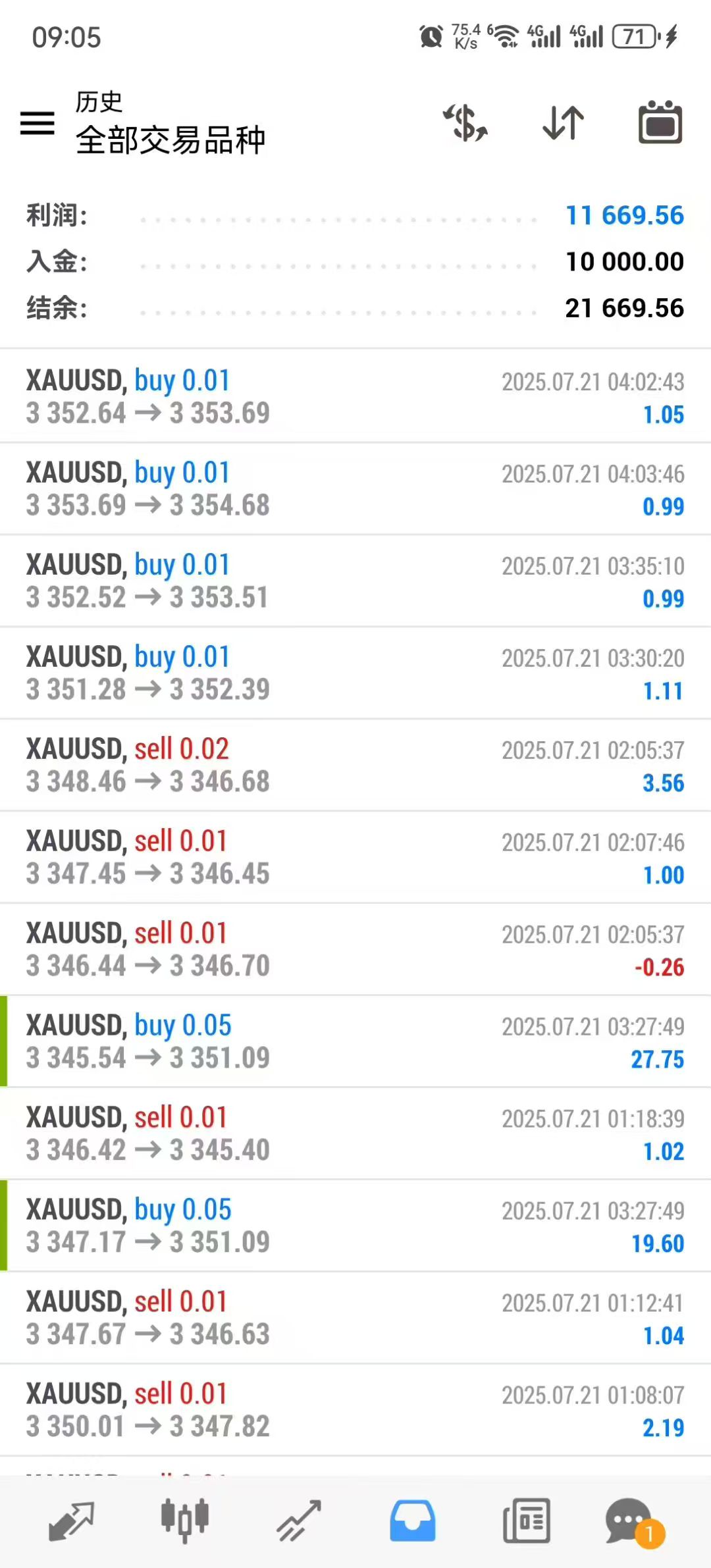Expand the buy 0.05 trade with 19.60 profit
The width and height of the screenshot is (711, 1568).
click(355, 1226)
